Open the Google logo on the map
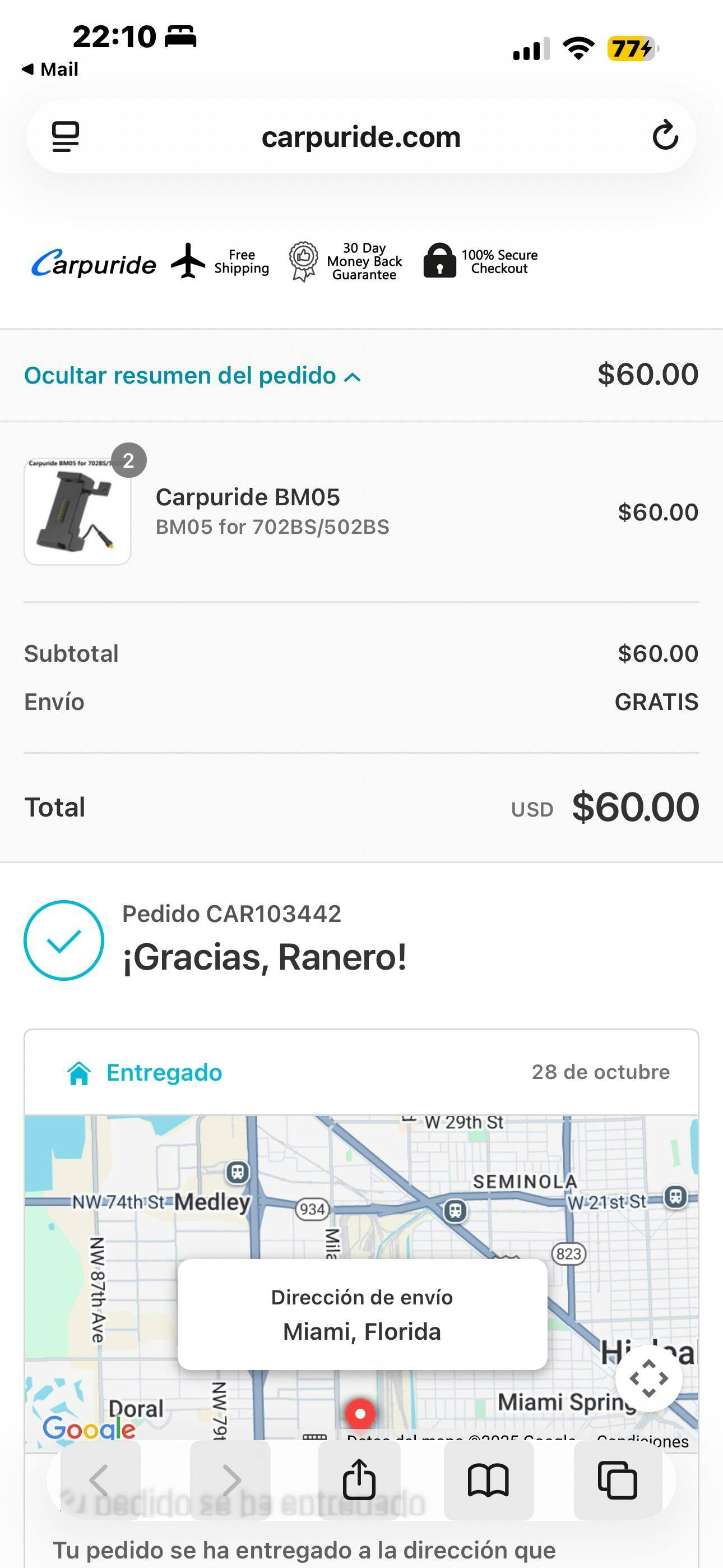Image resolution: width=723 pixels, height=1568 pixels. [89, 1427]
